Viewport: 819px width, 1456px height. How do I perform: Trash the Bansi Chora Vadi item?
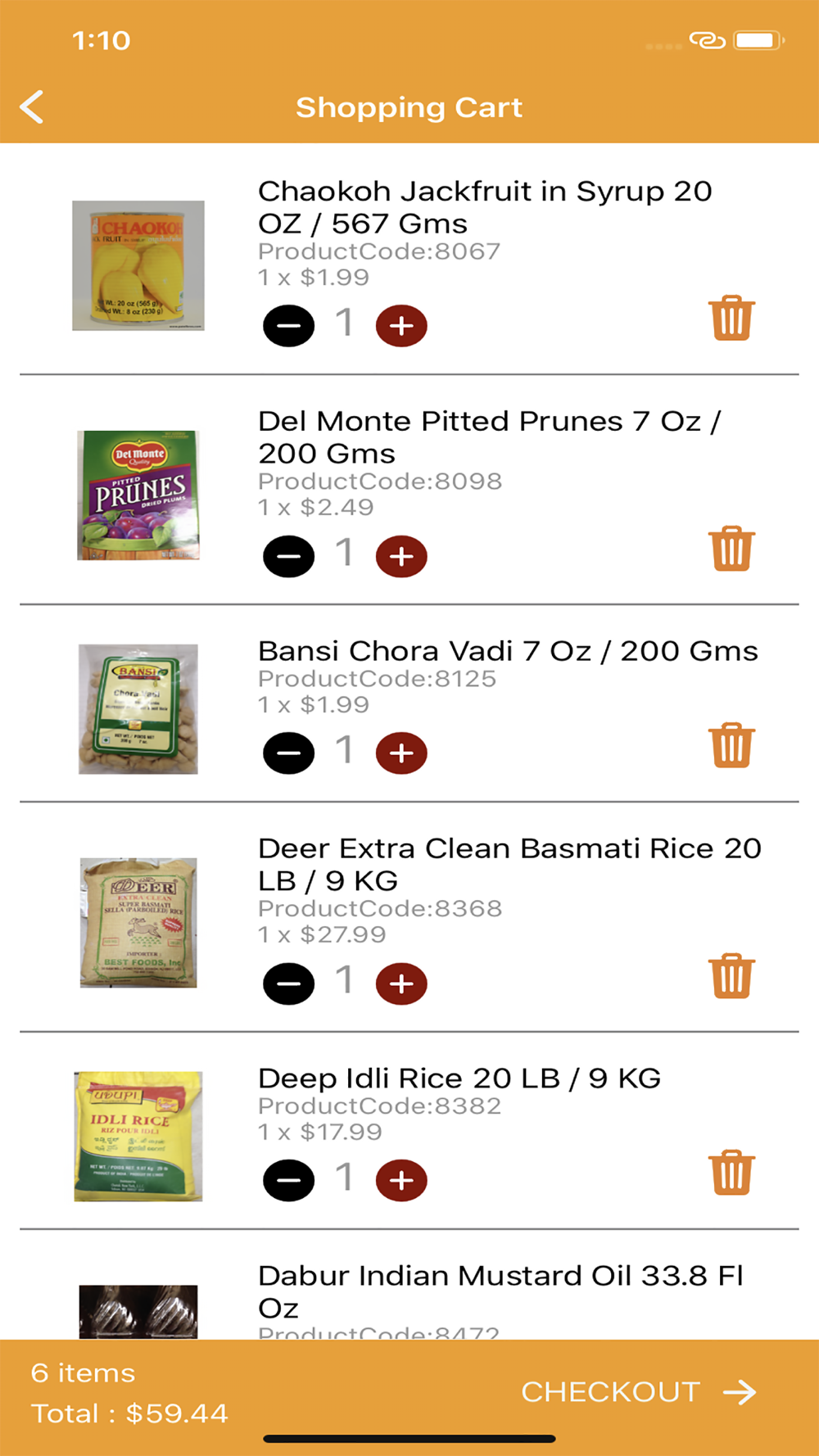[x=731, y=745]
